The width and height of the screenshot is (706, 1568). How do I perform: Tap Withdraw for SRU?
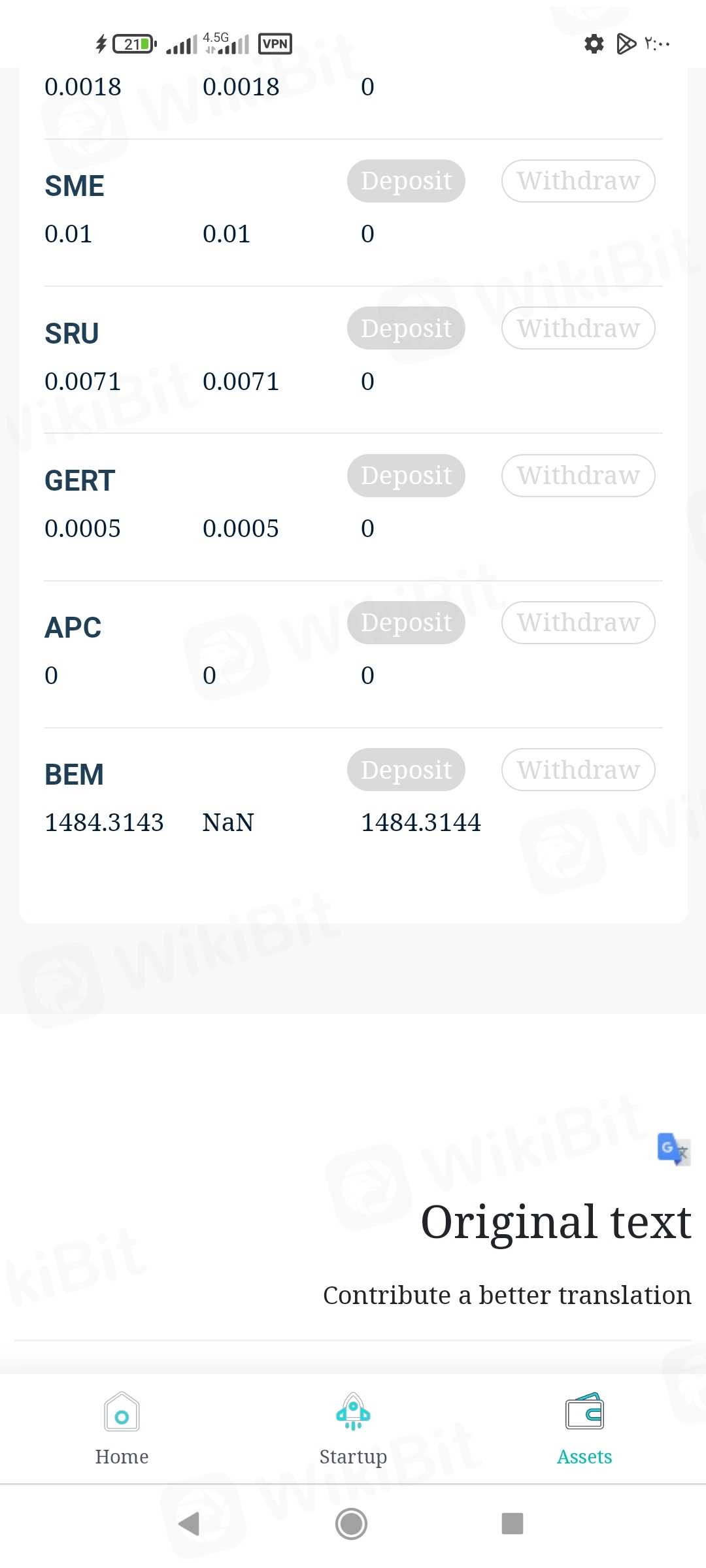578,328
